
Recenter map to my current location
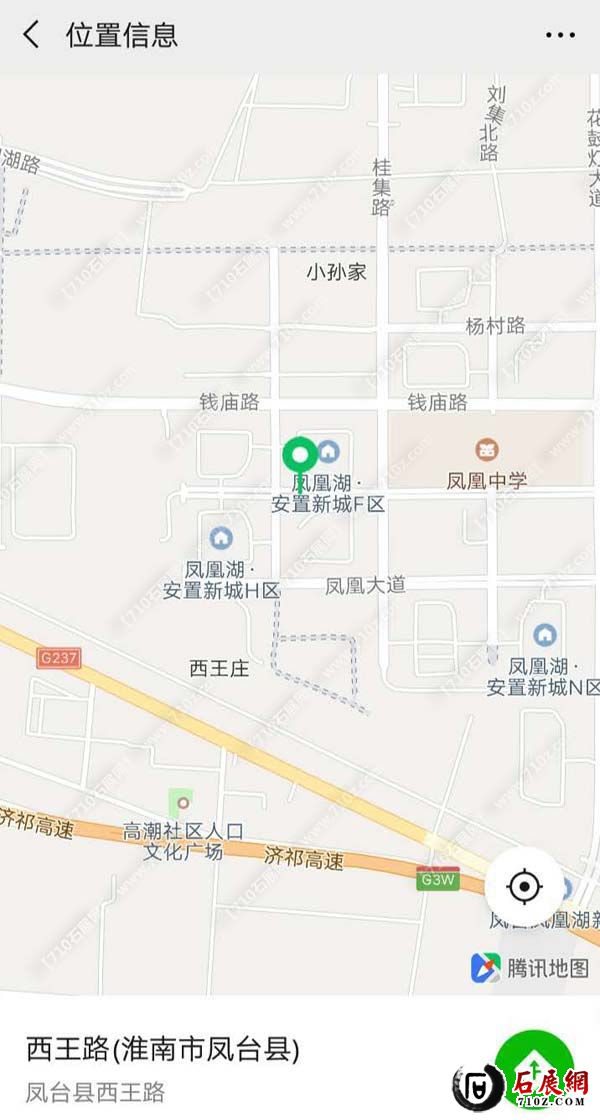tap(524, 886)
